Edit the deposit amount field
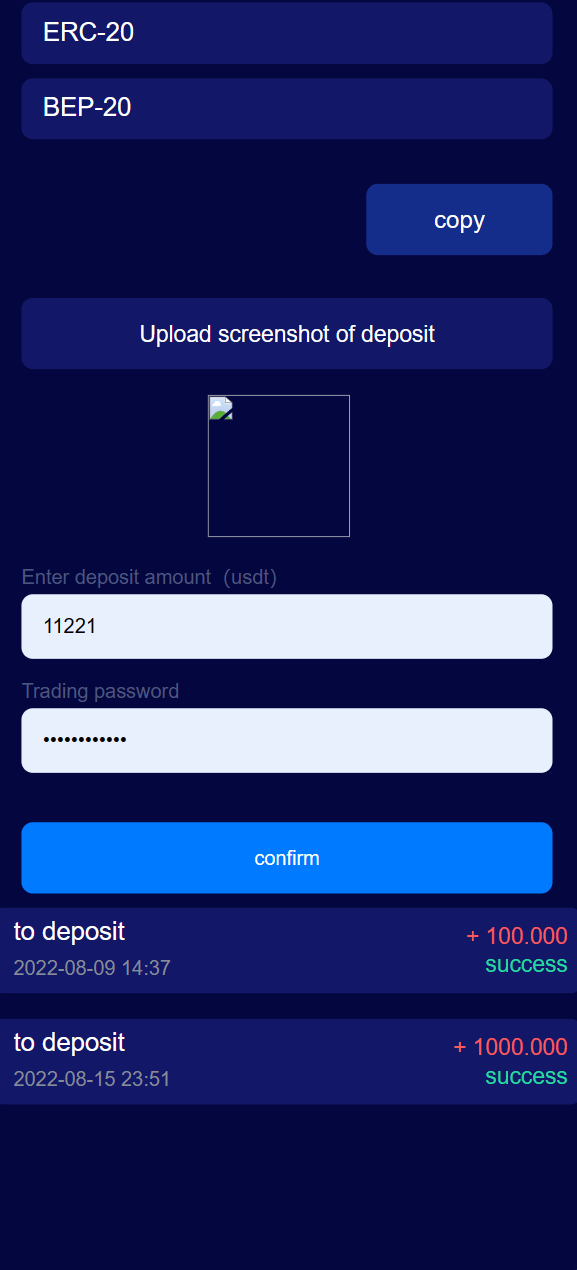This screenshot has height=1270, width=577. tap(287, 627)
